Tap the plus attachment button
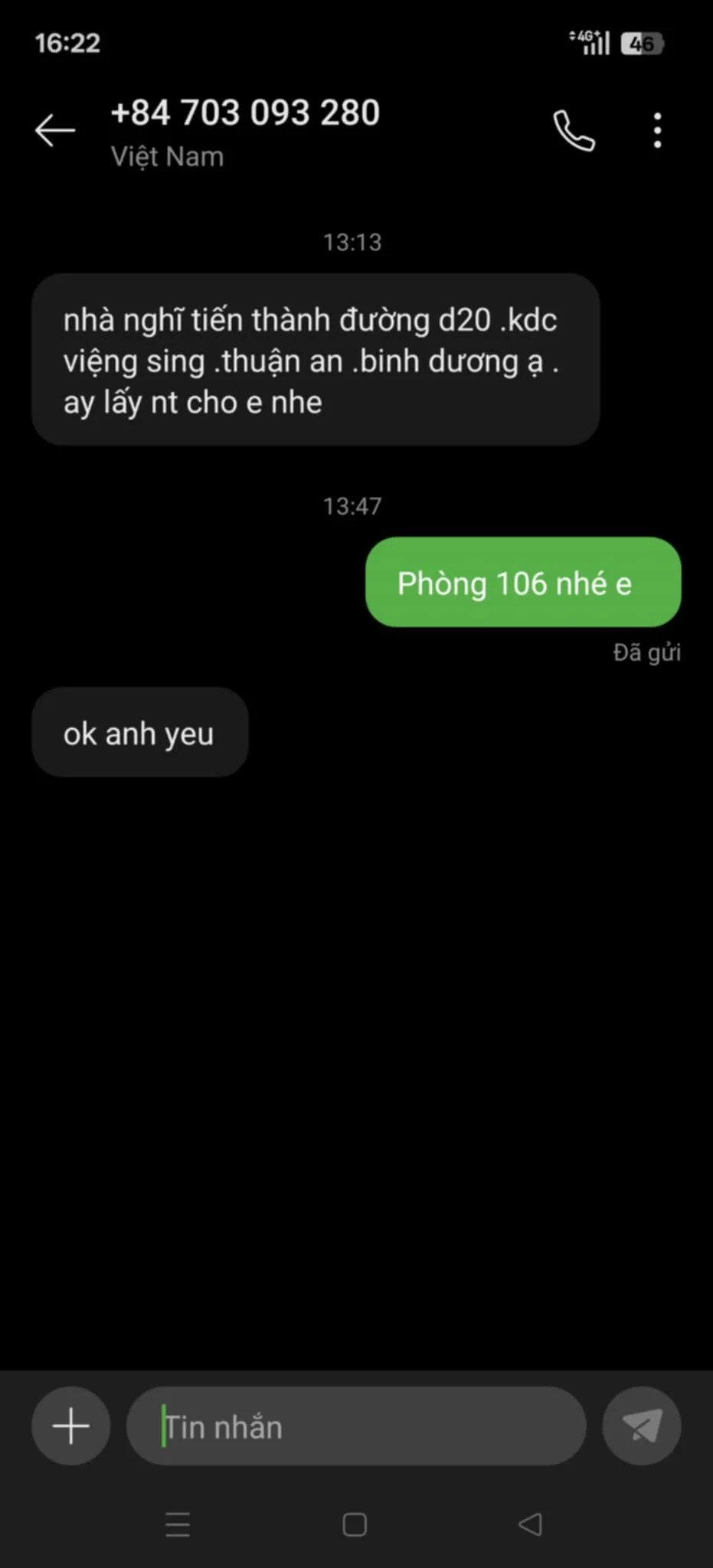 [71, 1426]
